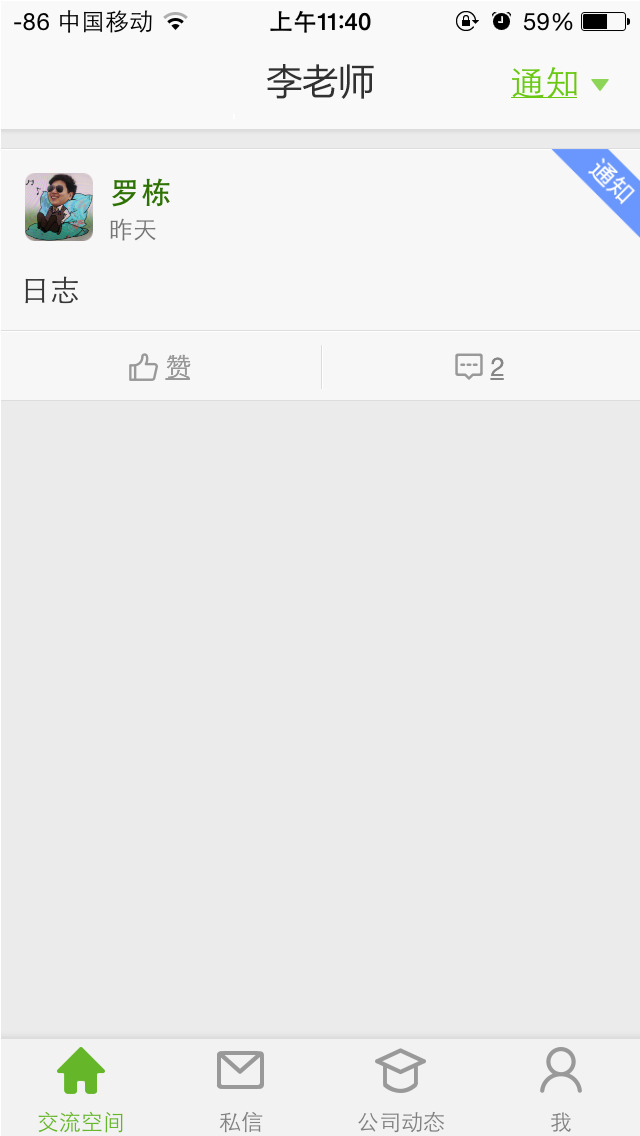Go to the 公司动态 tab
Image resolution: width=640 pixels, height=1136 pixels.
pos(400,1088)
